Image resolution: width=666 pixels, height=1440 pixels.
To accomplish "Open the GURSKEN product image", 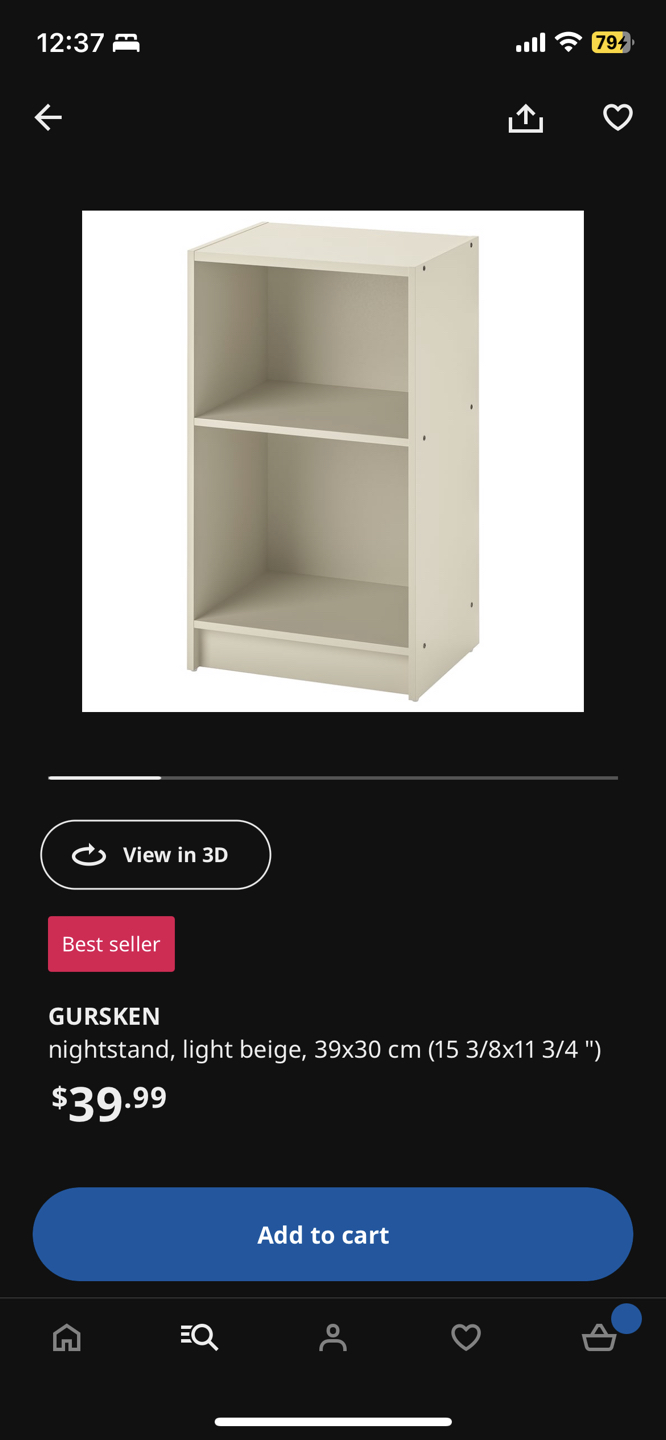I will point(333,461).
